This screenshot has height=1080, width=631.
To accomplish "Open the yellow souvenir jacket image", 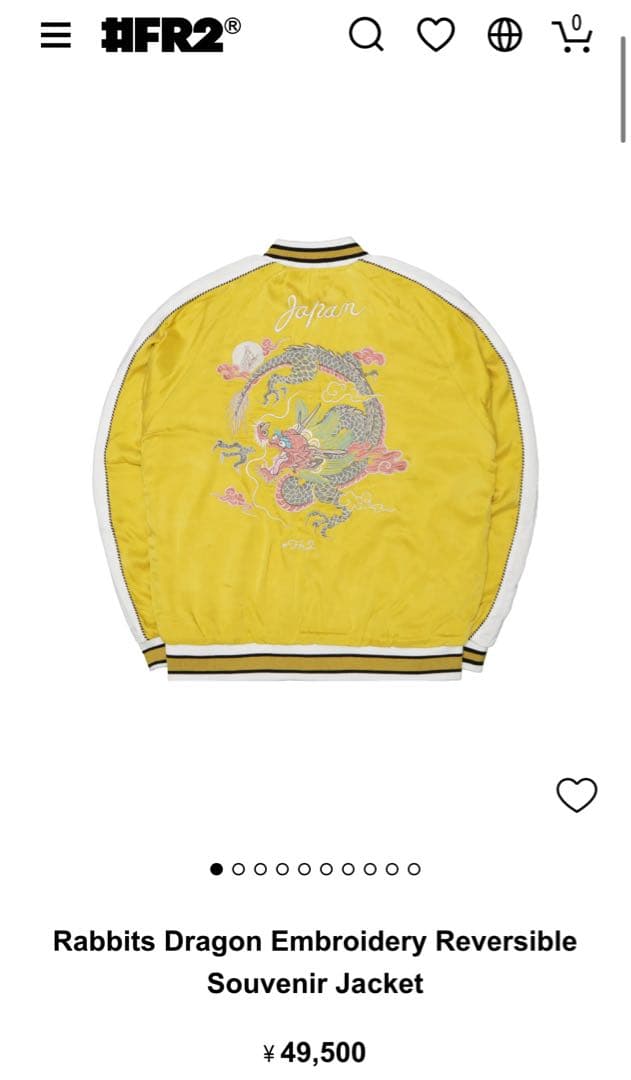I will (x=315, y=460).
